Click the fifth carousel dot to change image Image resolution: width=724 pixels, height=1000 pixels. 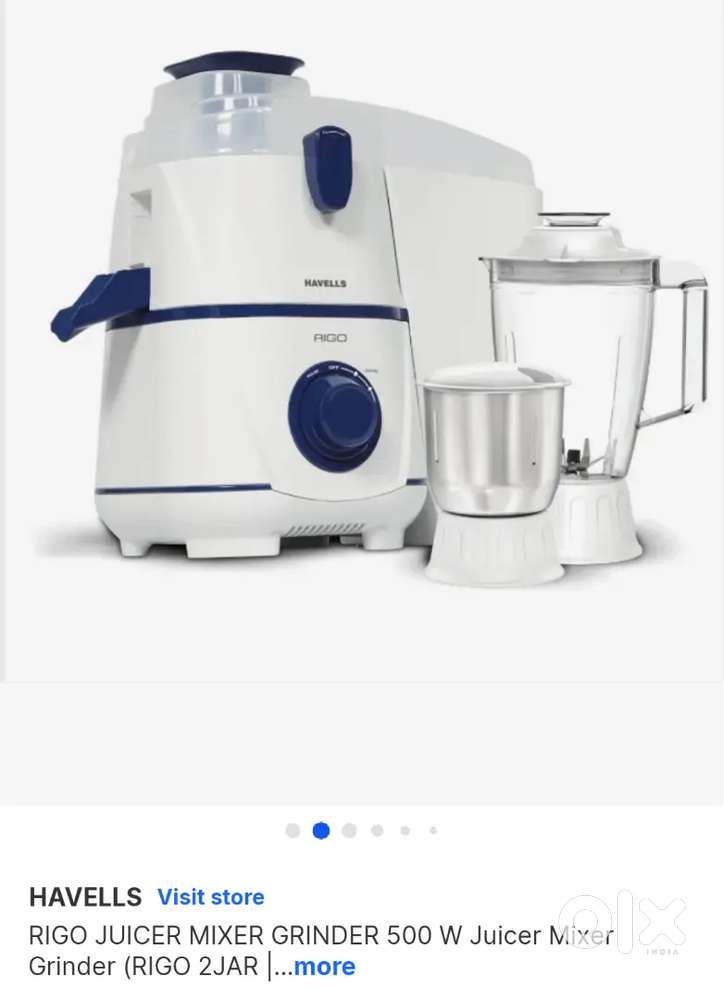point(405,830)
